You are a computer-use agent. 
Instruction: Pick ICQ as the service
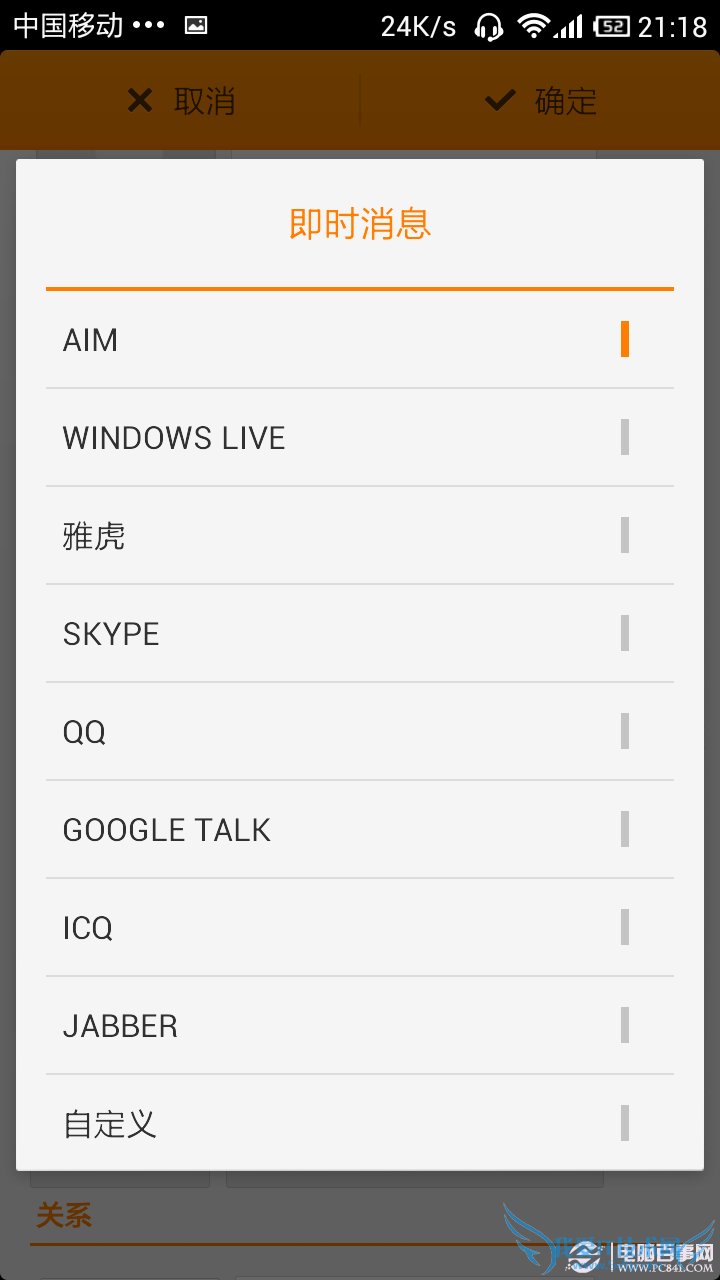360,928
